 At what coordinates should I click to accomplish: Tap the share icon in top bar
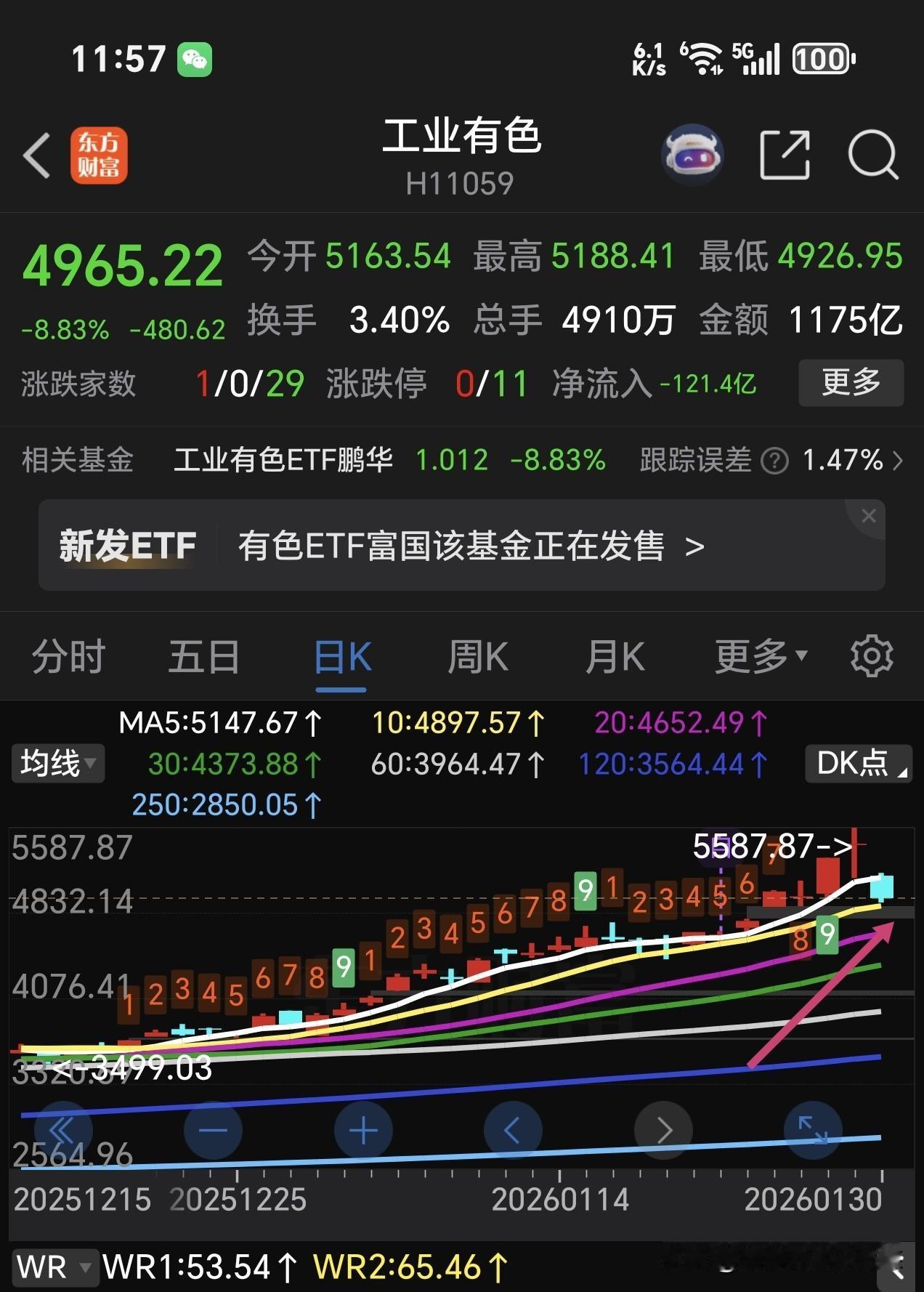pos(785,154)
